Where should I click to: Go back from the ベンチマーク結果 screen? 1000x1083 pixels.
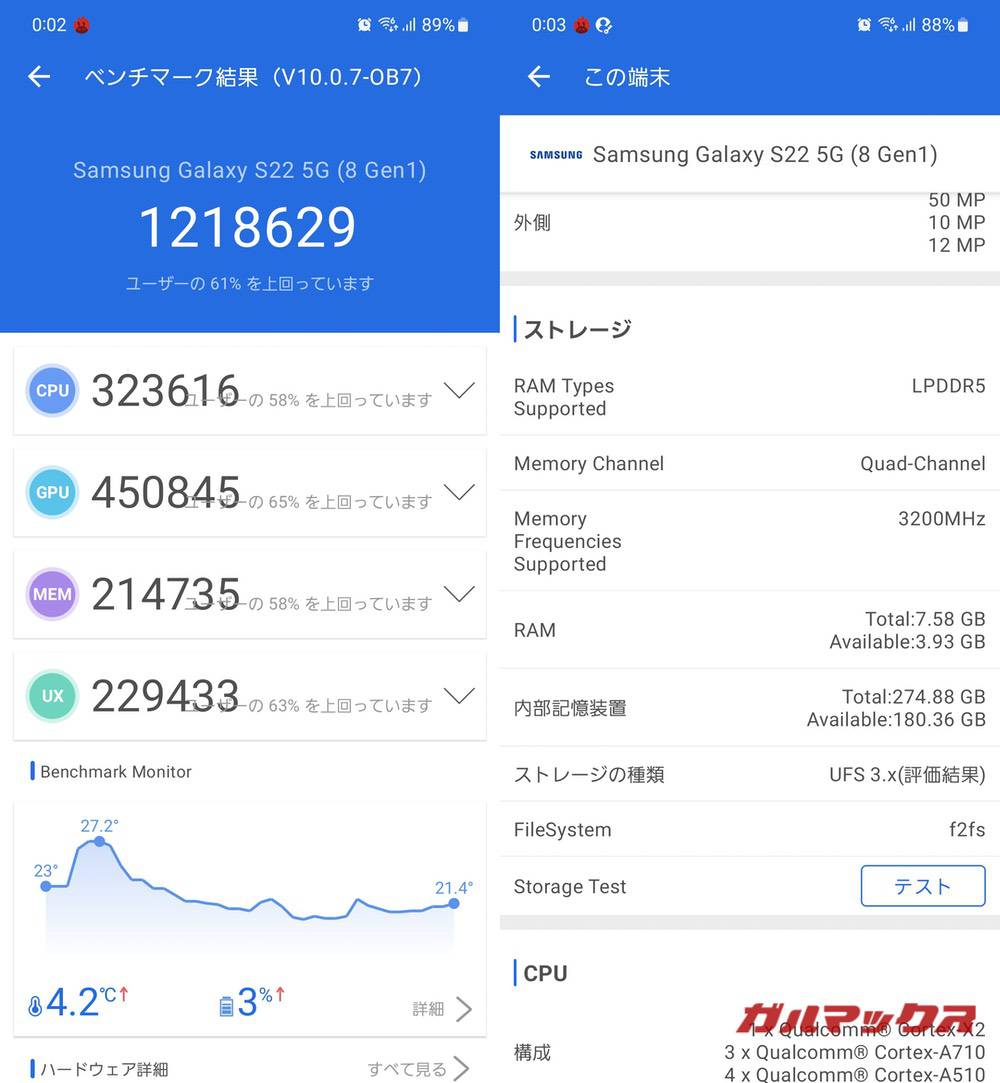(x=39, y=77)
